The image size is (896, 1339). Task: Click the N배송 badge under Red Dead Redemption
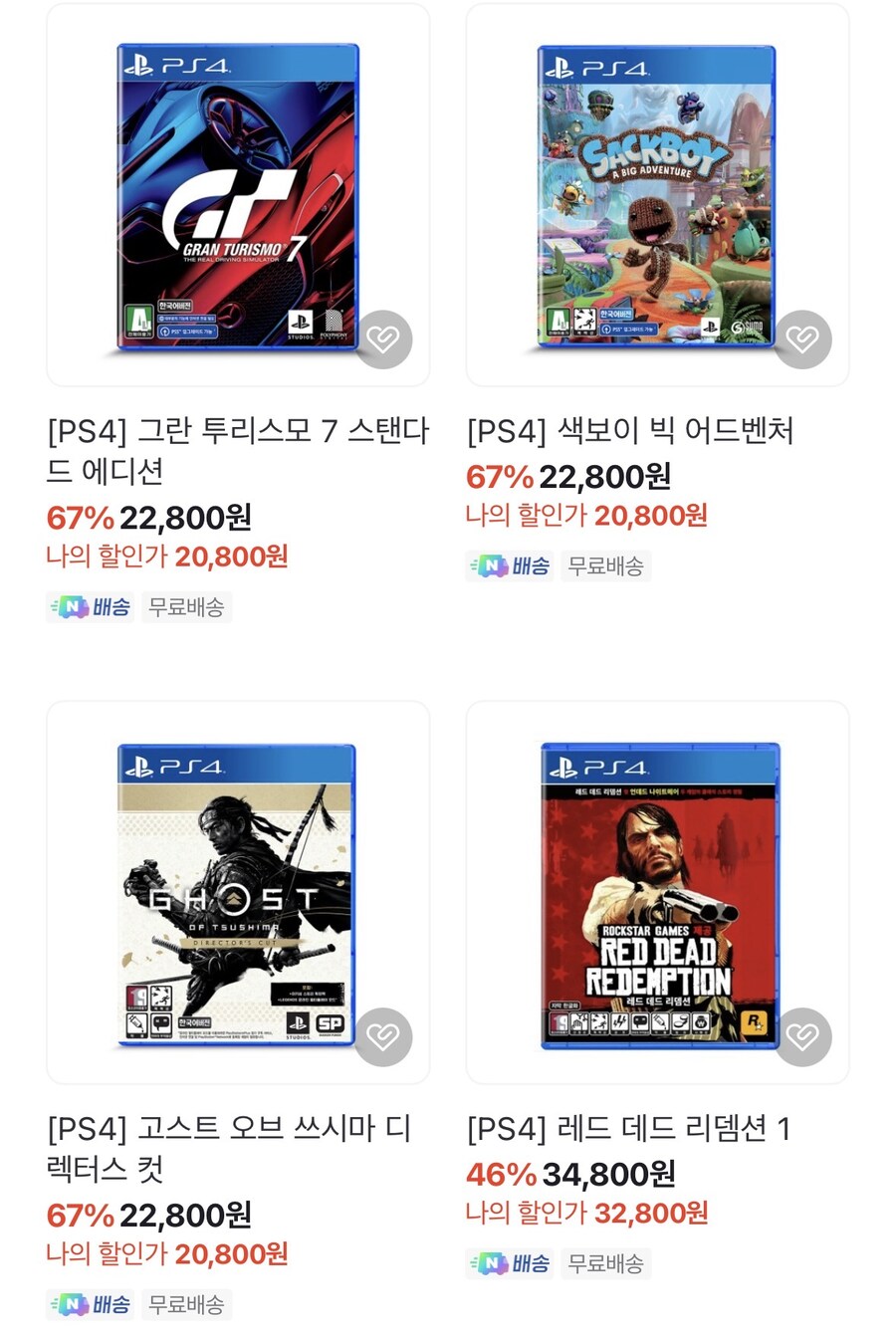coord(510,1263)
